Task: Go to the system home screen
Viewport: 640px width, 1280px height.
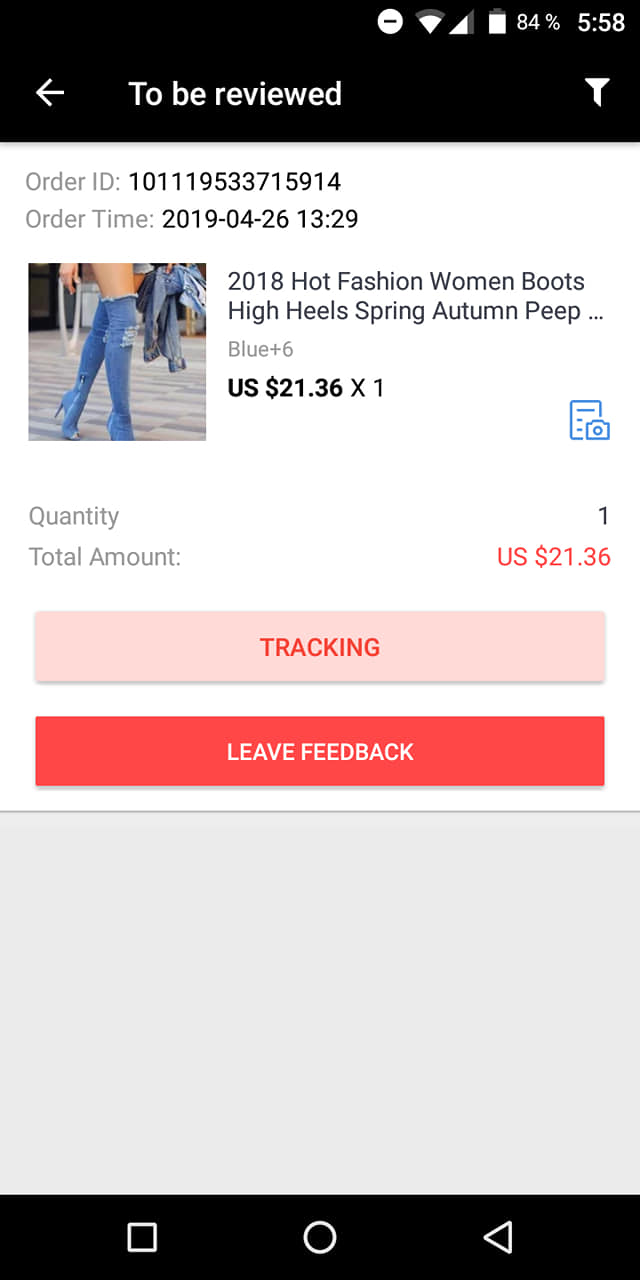Action: [320, 1237]
